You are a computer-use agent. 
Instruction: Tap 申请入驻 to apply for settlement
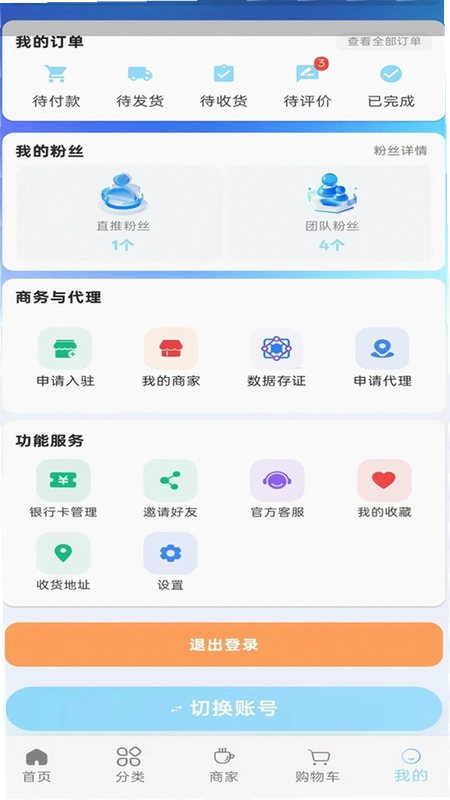(x=65, y=358)
